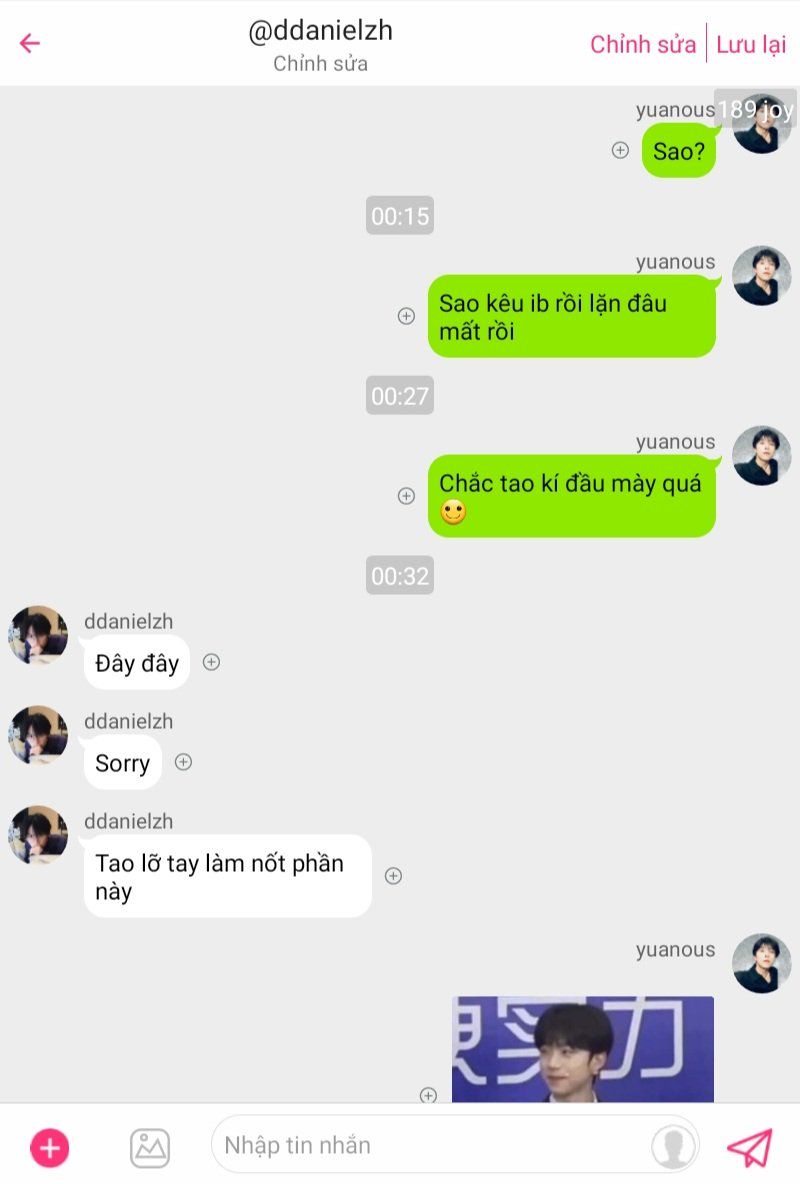The height and width of the screenshot is (1184, 800).
Task: Tap plus icon beside "Sao kêu ib" message
Action: (x=406, y=316)
